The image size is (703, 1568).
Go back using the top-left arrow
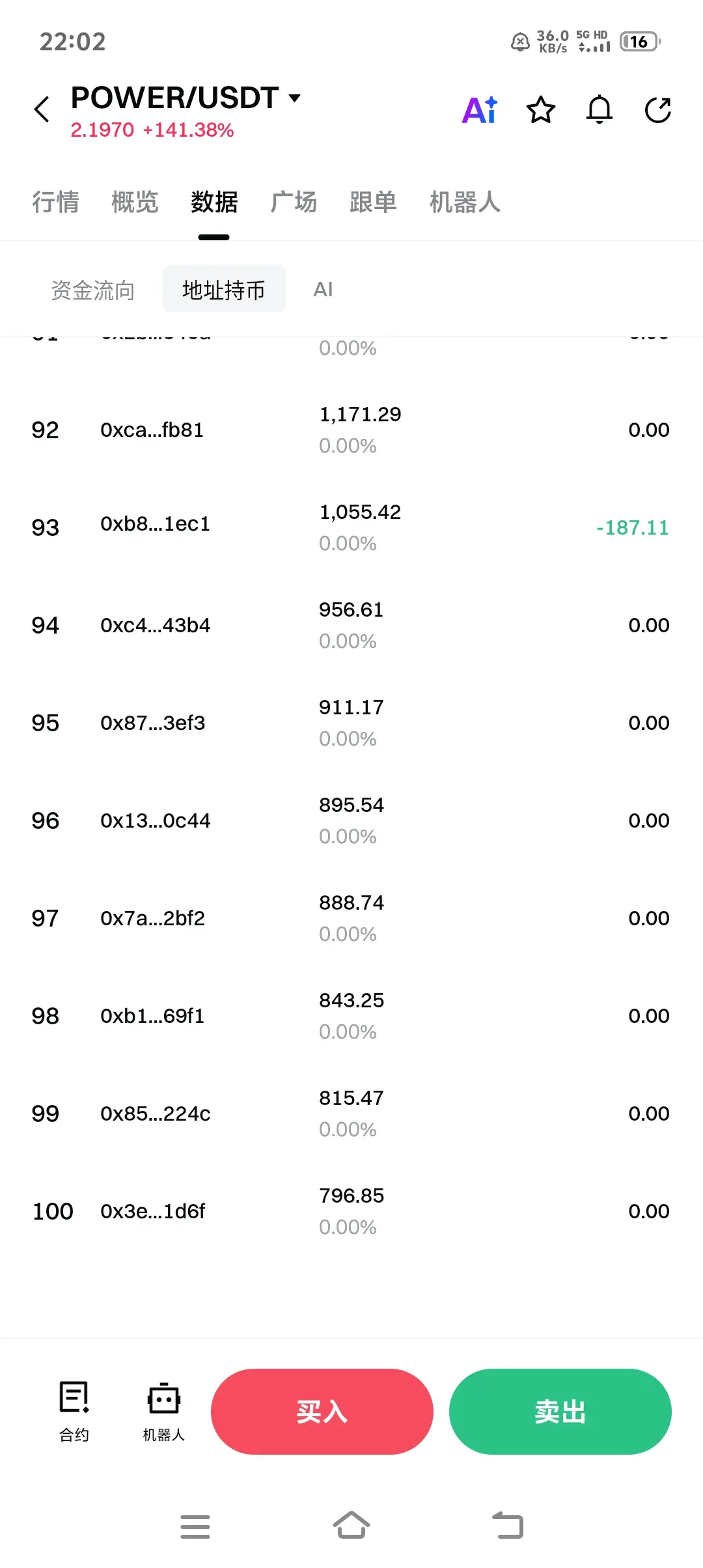[x=42, y=109]
